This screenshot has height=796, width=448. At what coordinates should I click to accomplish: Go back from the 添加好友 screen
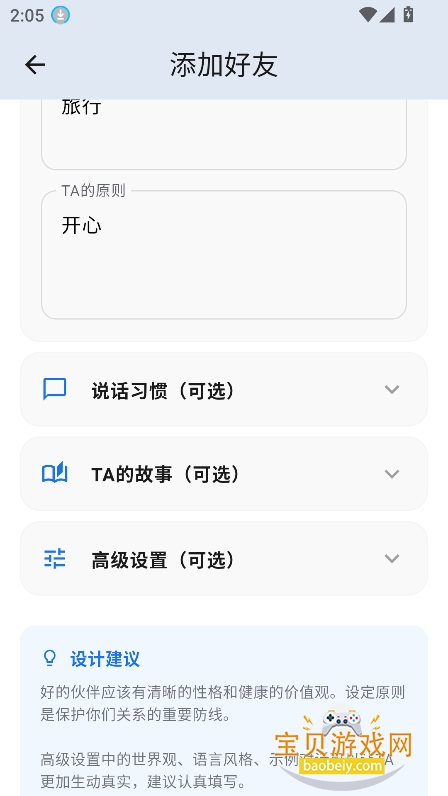[35, 65]
